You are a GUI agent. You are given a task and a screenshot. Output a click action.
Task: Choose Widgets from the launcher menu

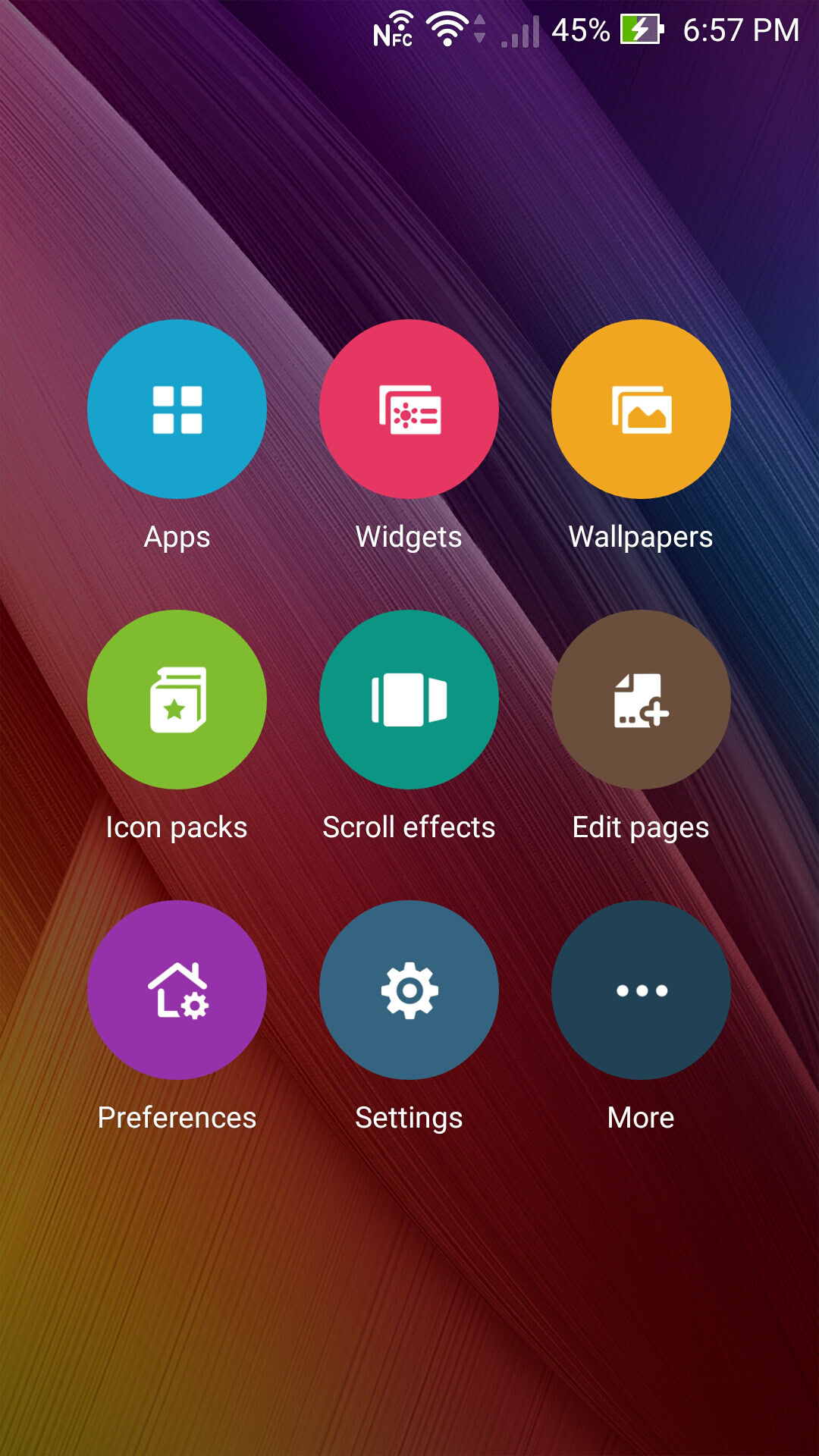pyautogui.click(x=409, y=409)
